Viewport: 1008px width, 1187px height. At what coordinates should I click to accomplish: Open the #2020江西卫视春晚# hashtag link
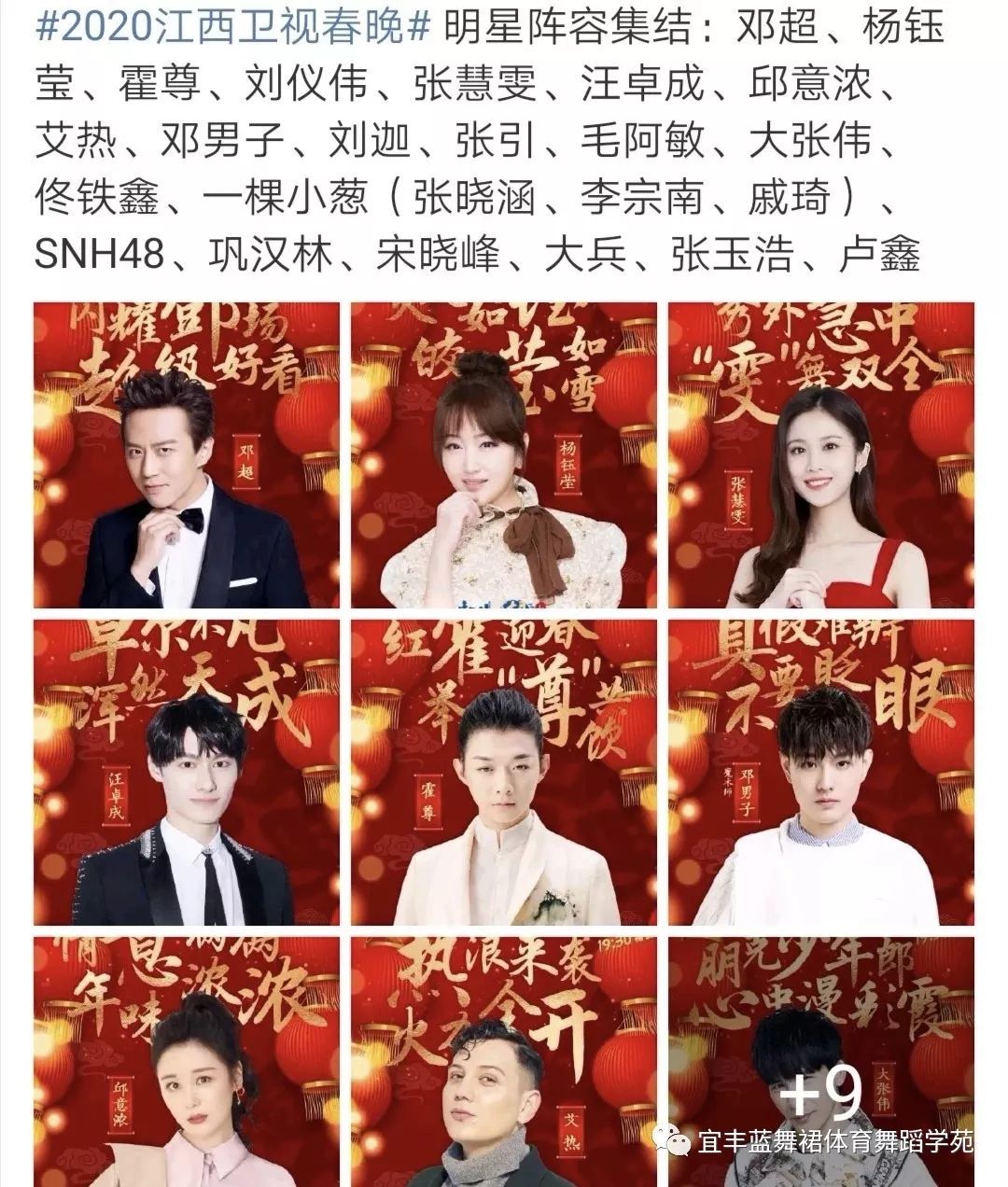[231, 29]
